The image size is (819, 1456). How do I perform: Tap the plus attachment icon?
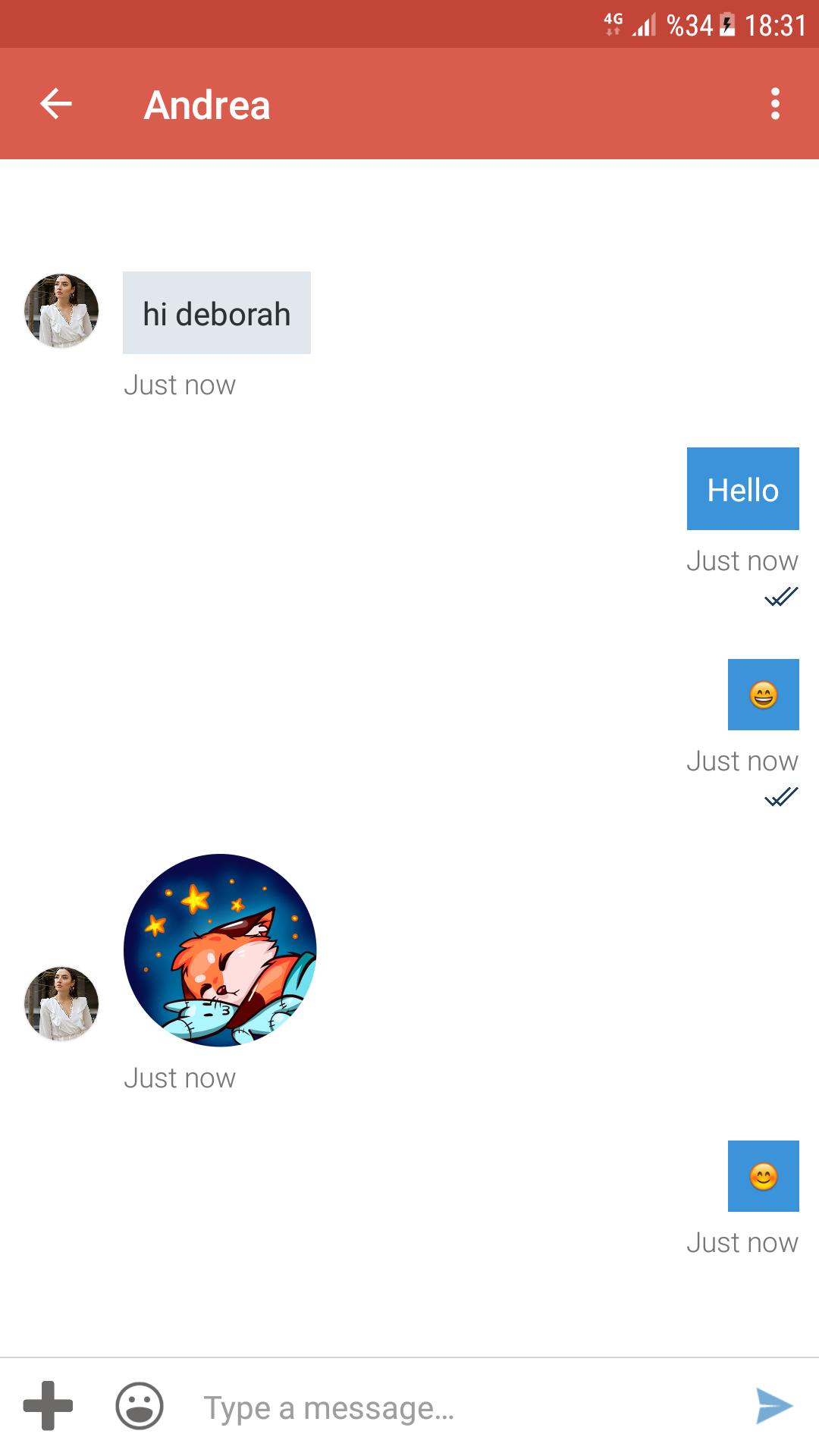point(48,1406)
